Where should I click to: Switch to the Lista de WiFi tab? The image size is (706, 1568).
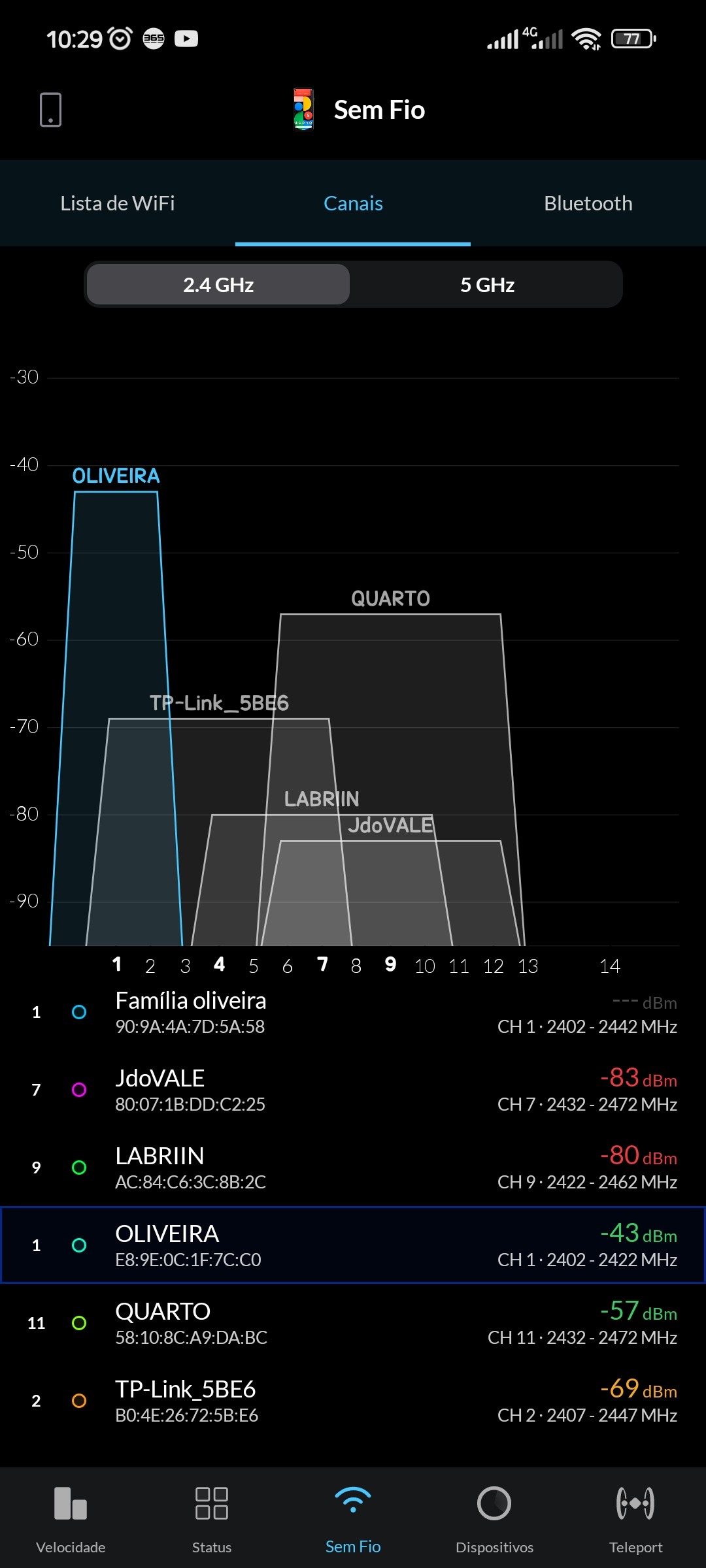tap(118, 203)
